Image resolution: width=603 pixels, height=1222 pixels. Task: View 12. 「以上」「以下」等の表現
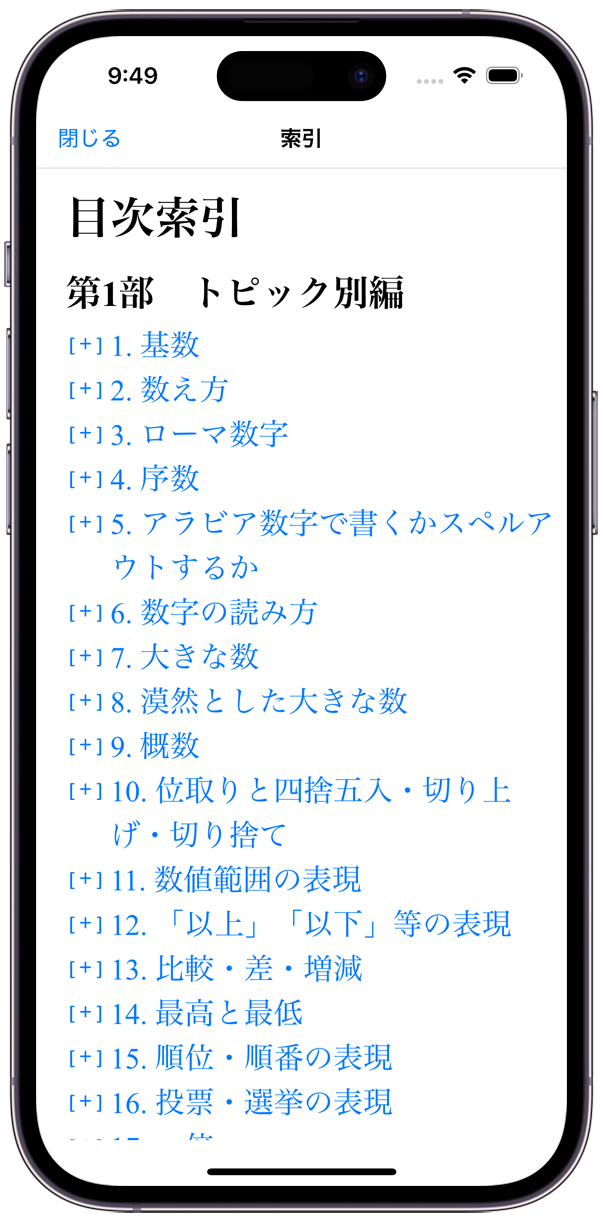coord(311,924)
